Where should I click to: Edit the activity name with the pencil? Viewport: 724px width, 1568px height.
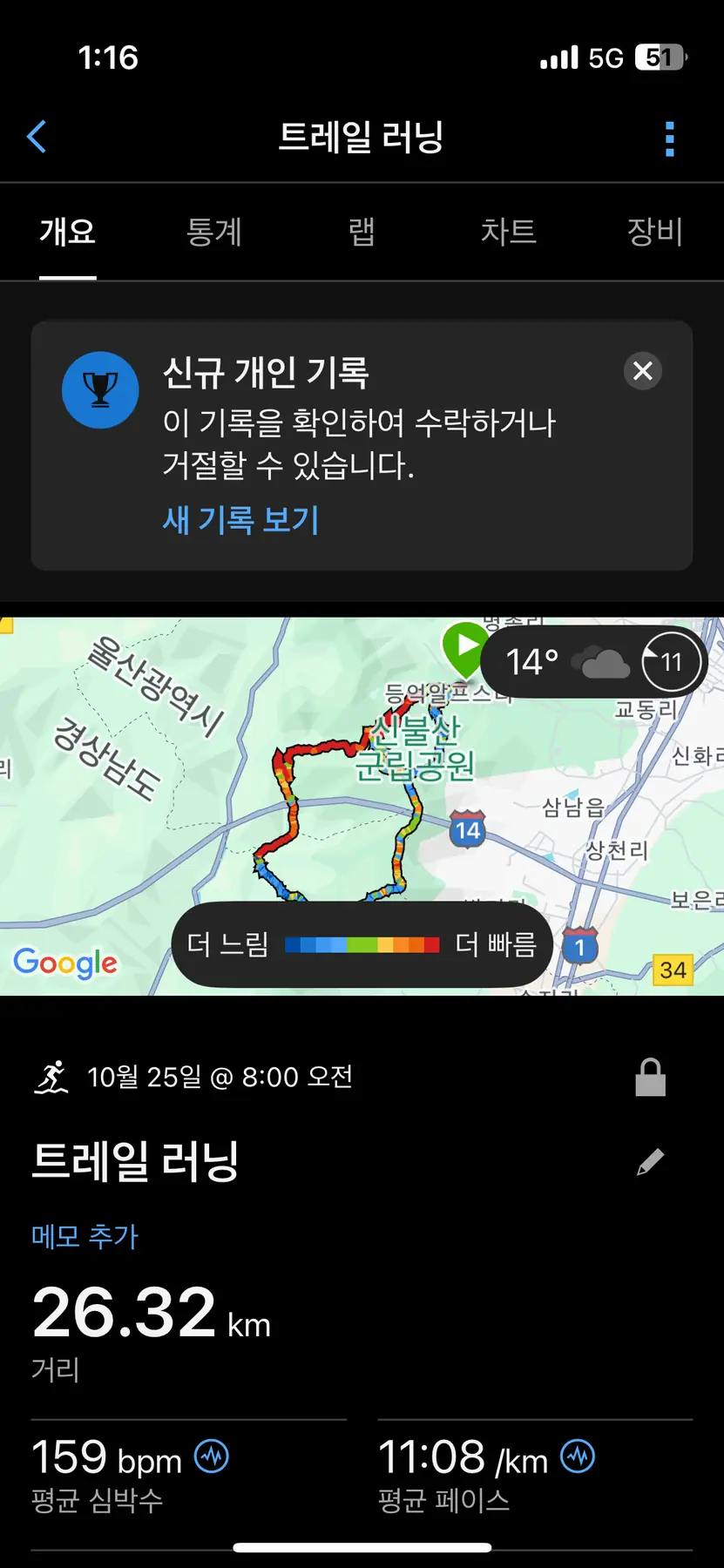pyautogui.click(x=650, y=1162)
